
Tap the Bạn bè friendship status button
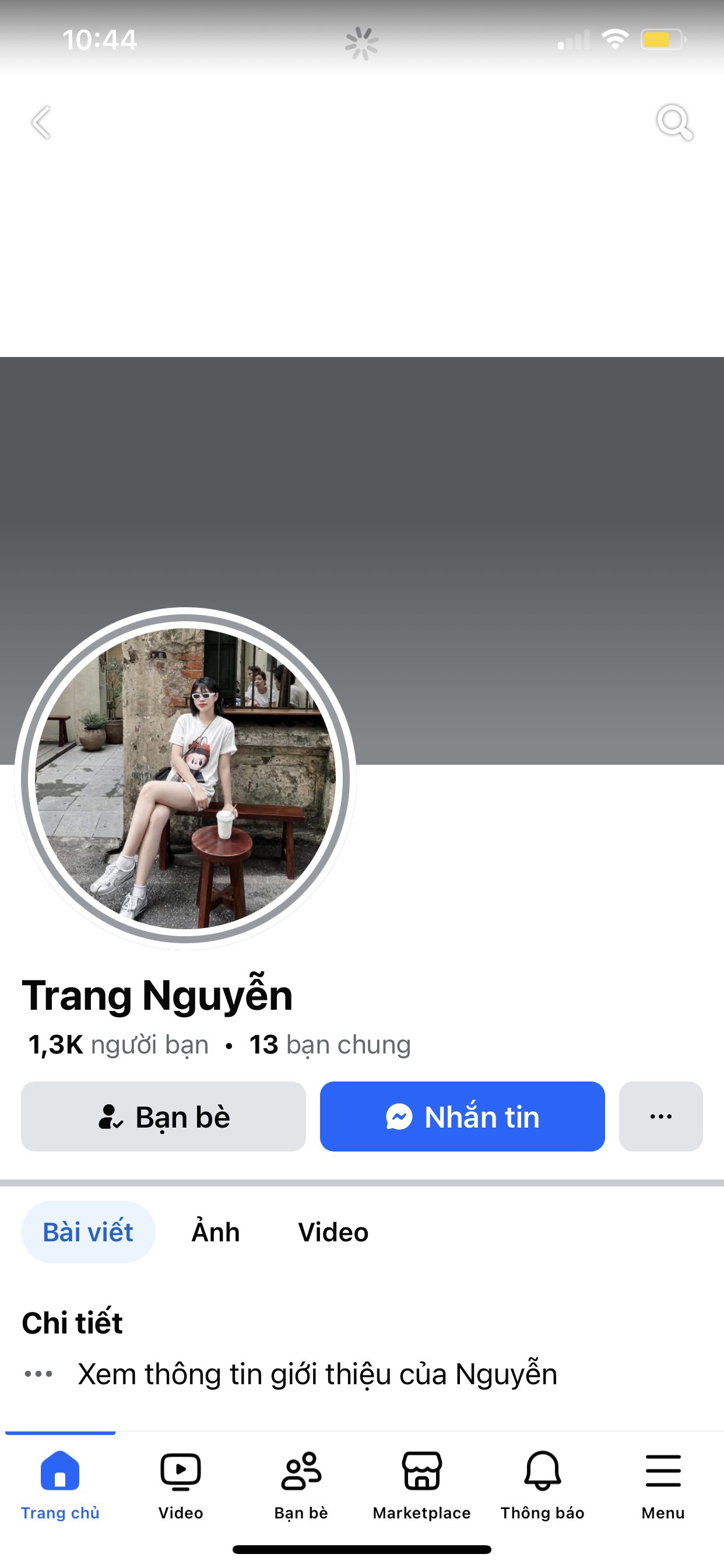point(163,1116)
